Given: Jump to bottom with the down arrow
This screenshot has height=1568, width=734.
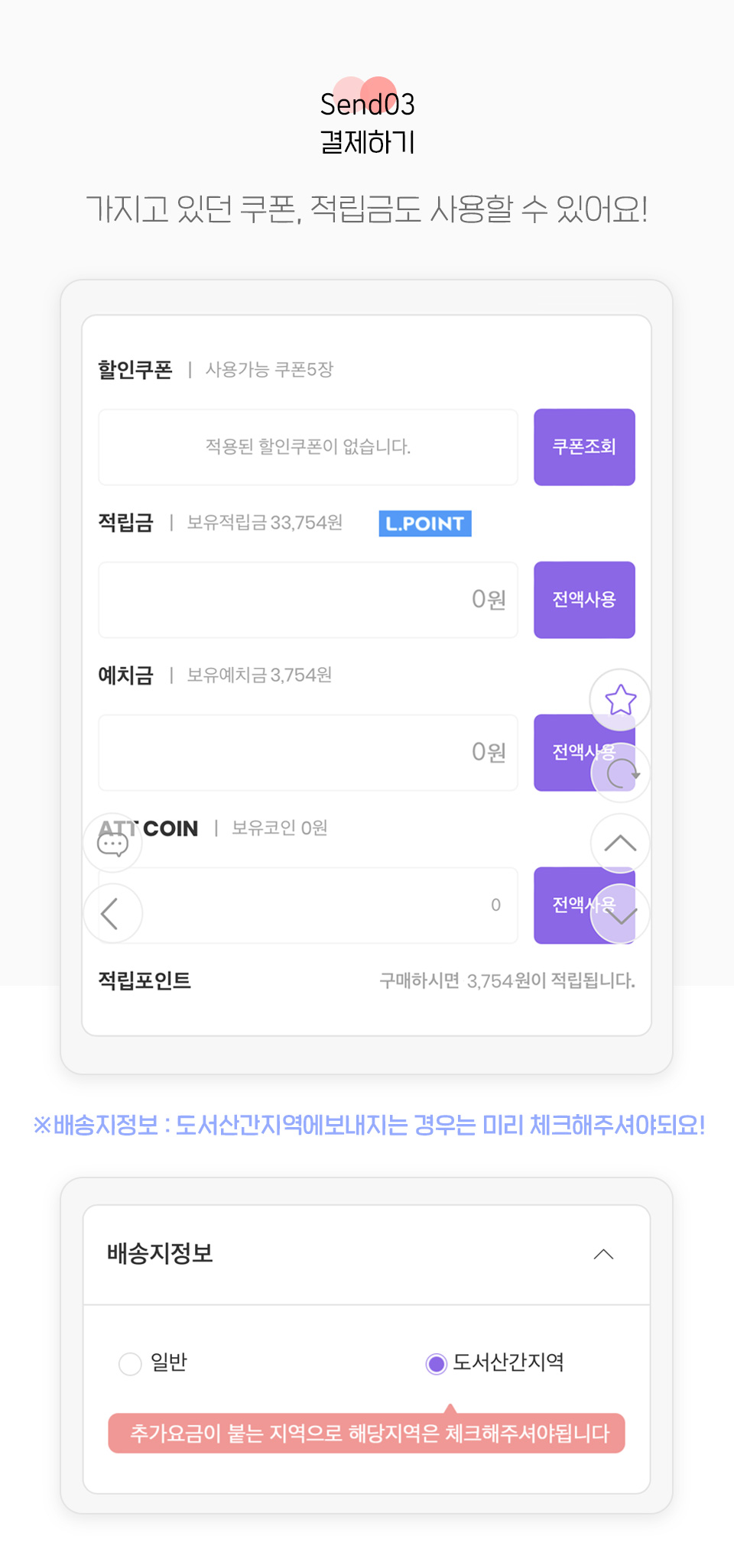Looking at the screenshot, I should 620,914.
